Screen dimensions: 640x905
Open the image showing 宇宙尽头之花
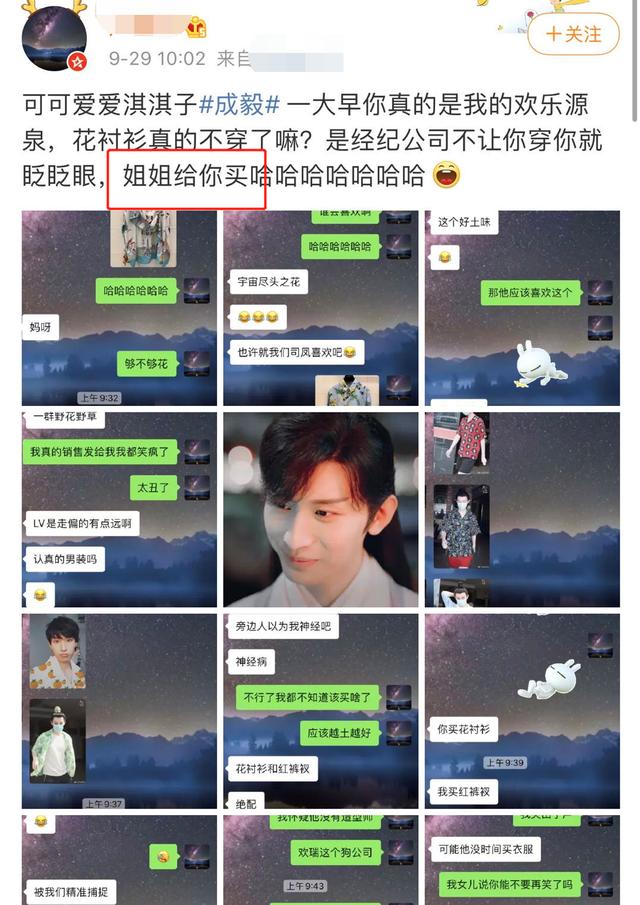[320, 308]
